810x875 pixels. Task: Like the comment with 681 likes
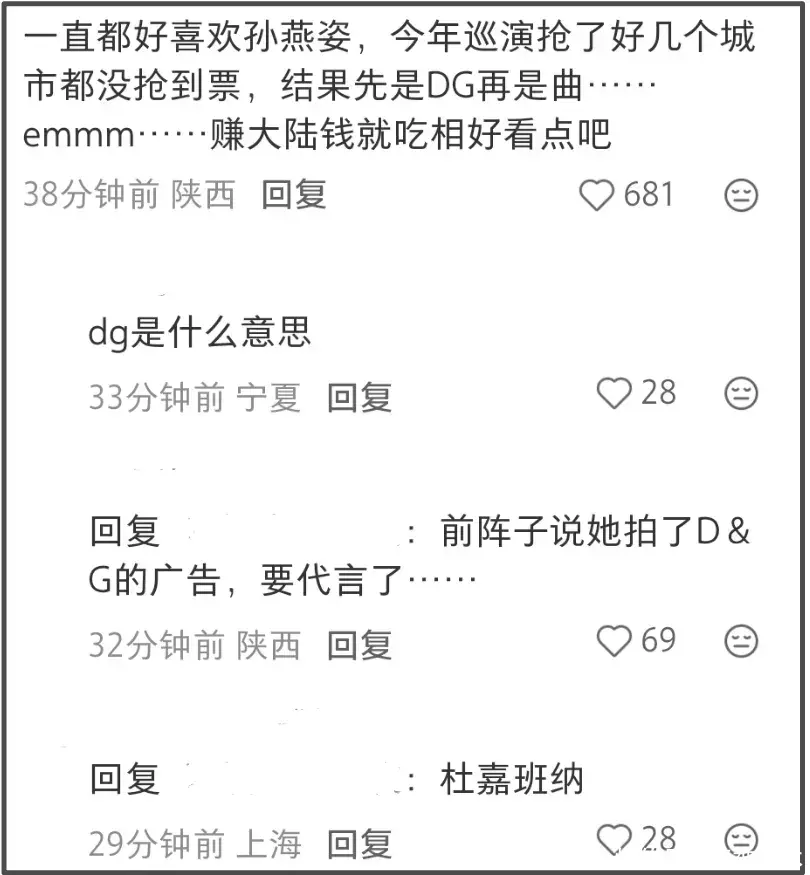pyautogui.click(x=597, y=195)
